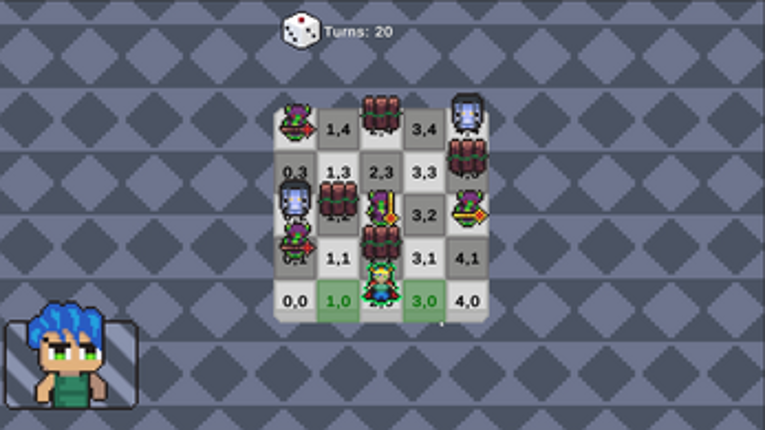Viewport: 765px width, 430px height.
Task: Select grid tile 3,4
Action: coord(424,129)
